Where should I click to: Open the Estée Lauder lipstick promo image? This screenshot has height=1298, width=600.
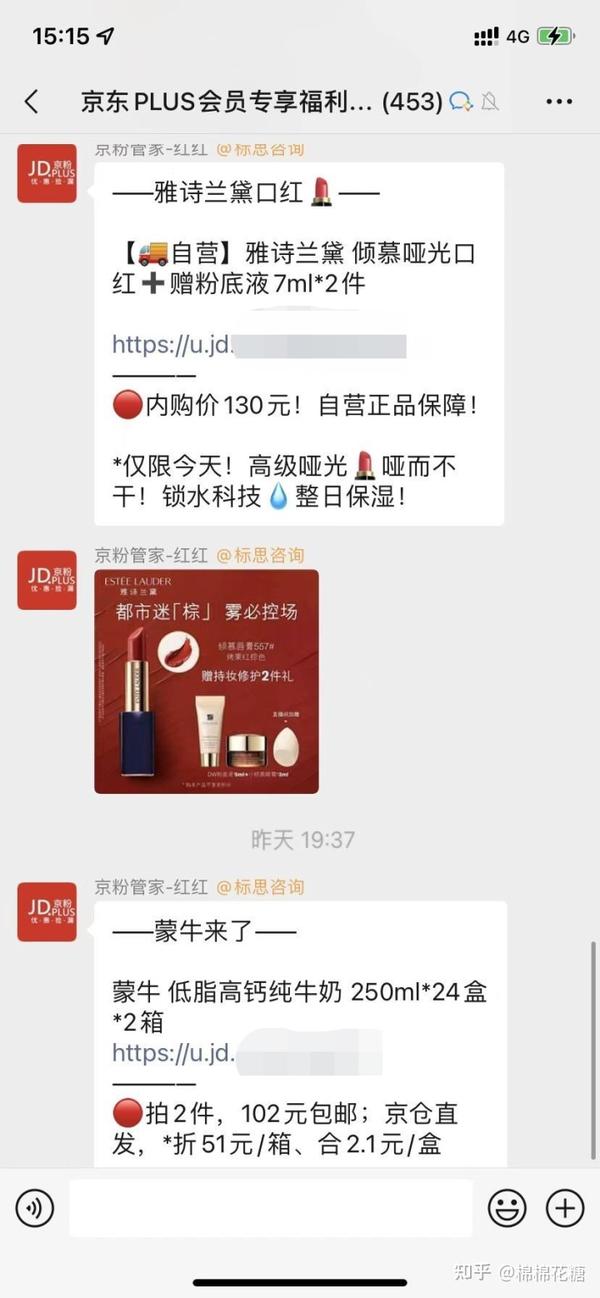tap(206, 681)
